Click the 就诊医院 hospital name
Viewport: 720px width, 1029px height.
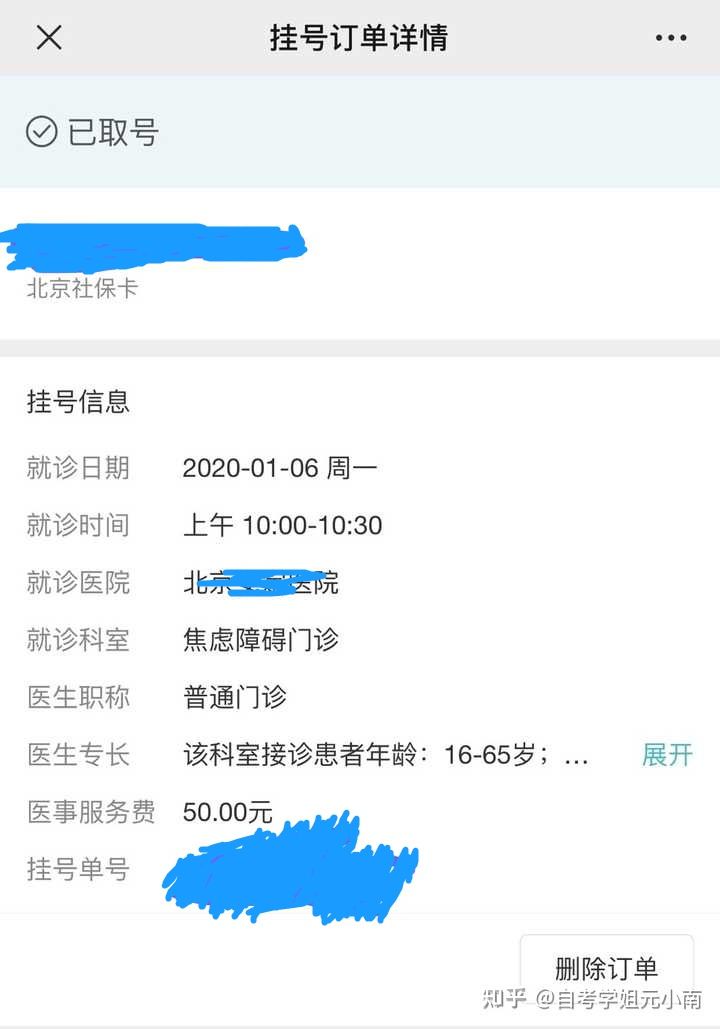coord(260,583)
